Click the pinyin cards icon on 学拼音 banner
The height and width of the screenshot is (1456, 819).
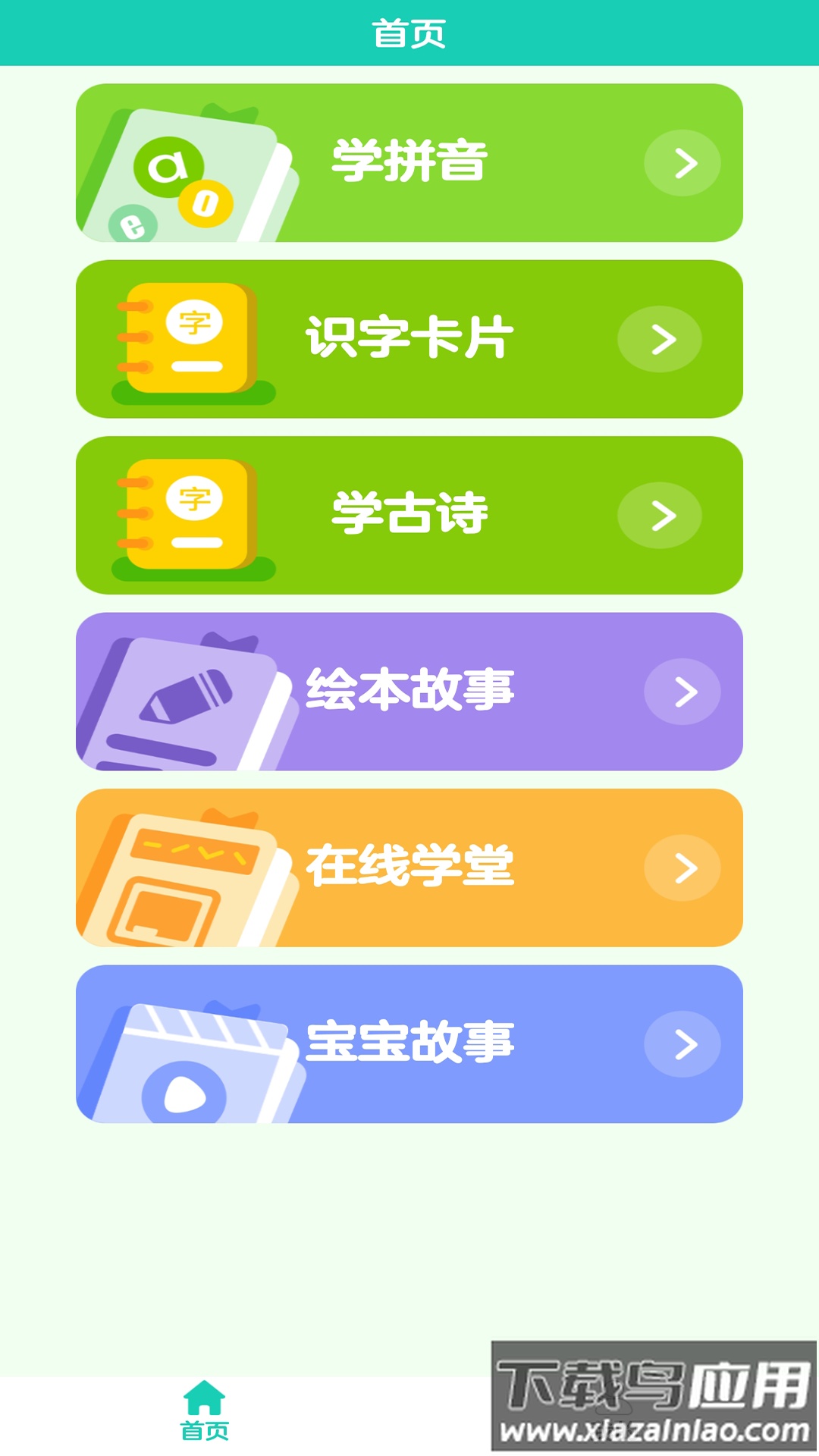[182, 167]
